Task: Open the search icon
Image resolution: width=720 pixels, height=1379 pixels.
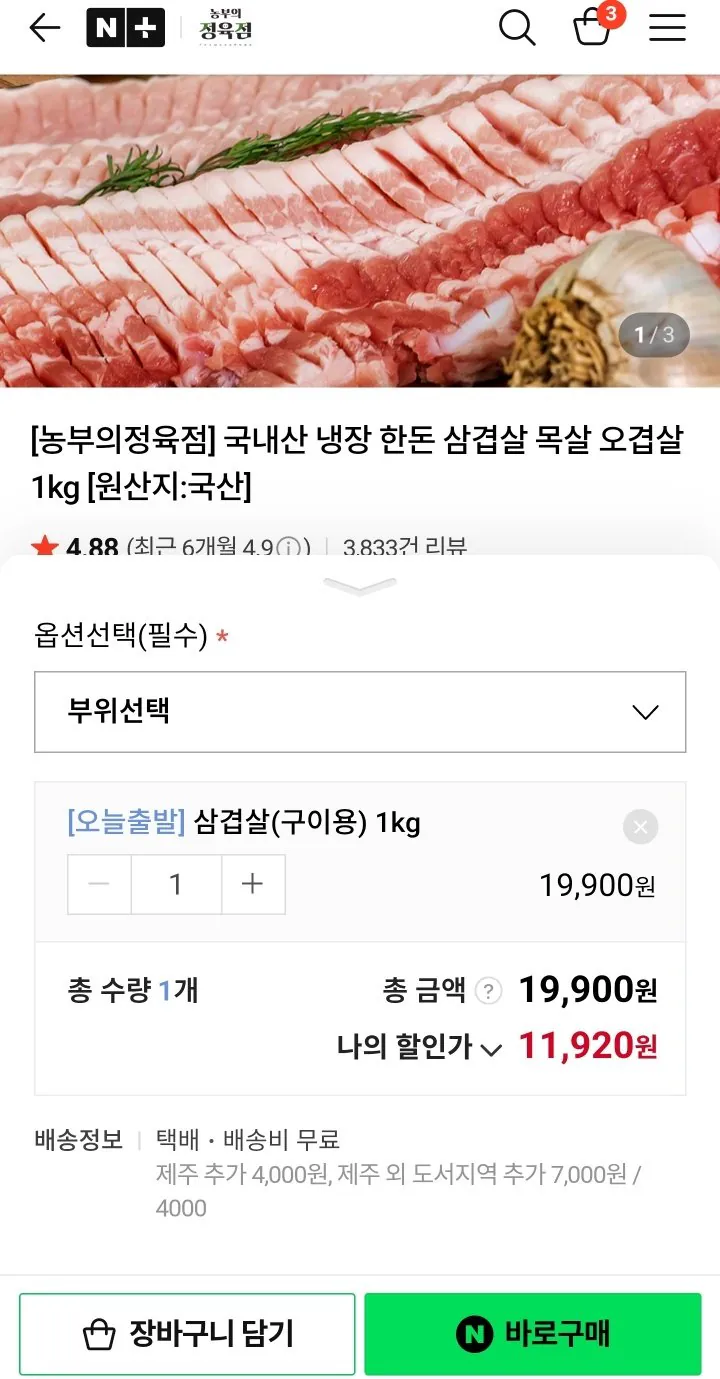Action: 517,28
